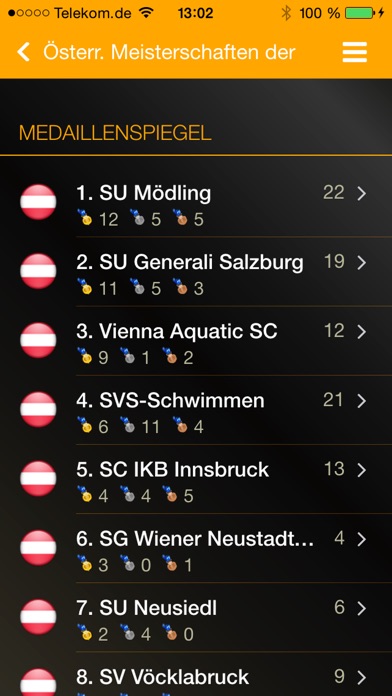The width and height of the screenshot is (392, 696).
Task: Show SC IKB Innsbruck results
Action: 196,479
